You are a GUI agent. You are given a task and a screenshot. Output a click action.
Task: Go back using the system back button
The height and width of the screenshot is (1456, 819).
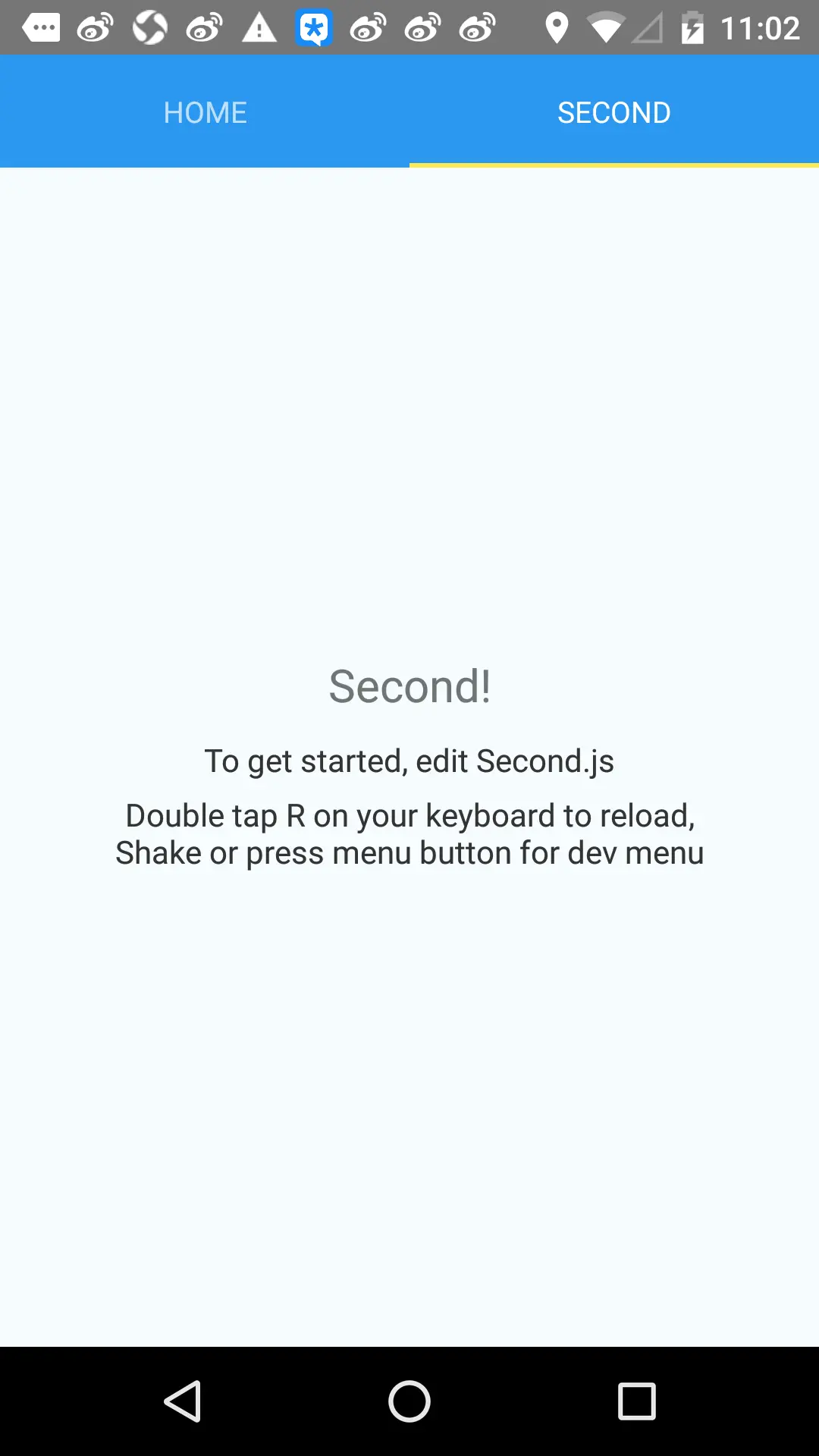point(183,1401)
